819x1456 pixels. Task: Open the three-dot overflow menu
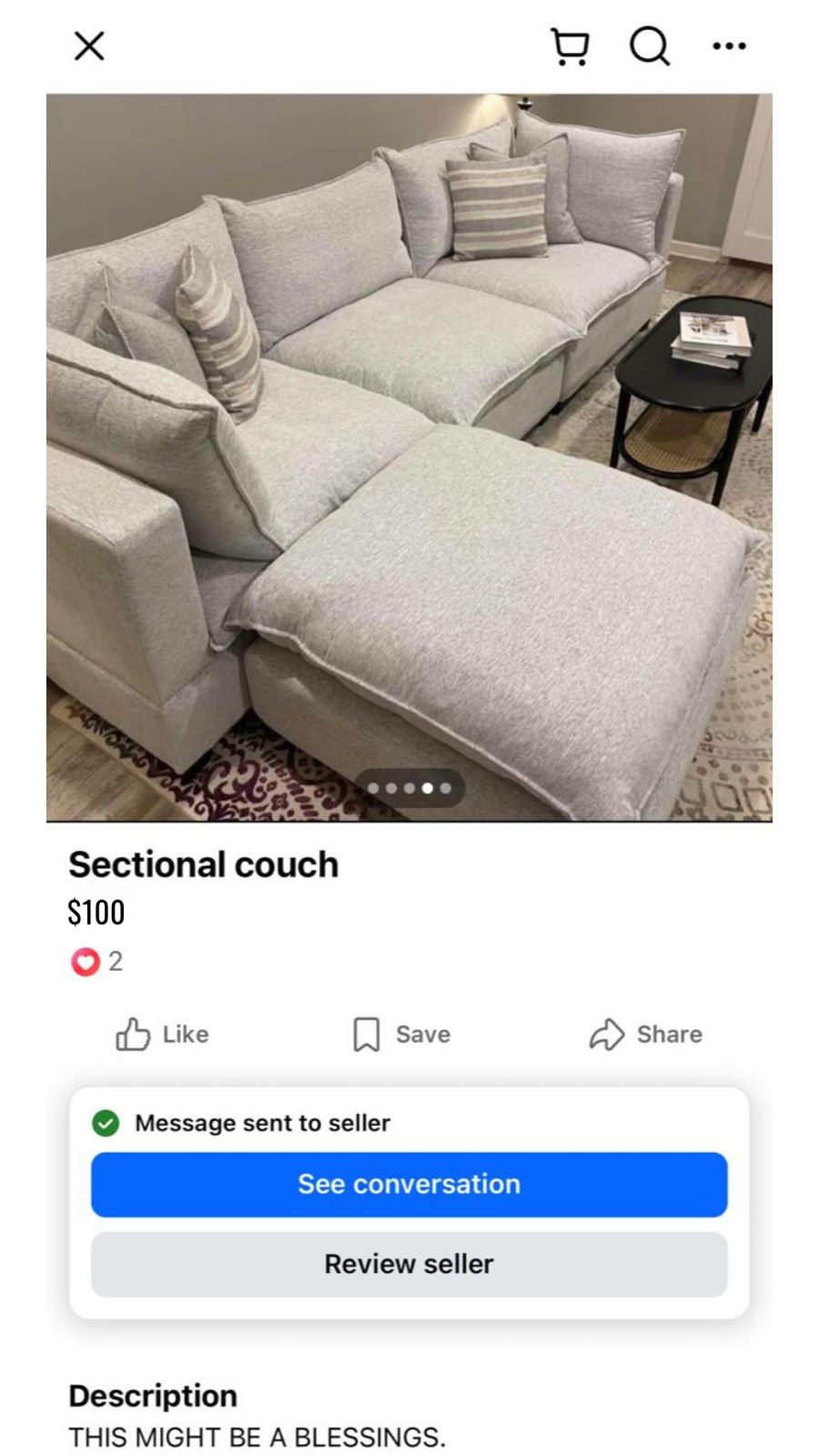click(729, 45)
